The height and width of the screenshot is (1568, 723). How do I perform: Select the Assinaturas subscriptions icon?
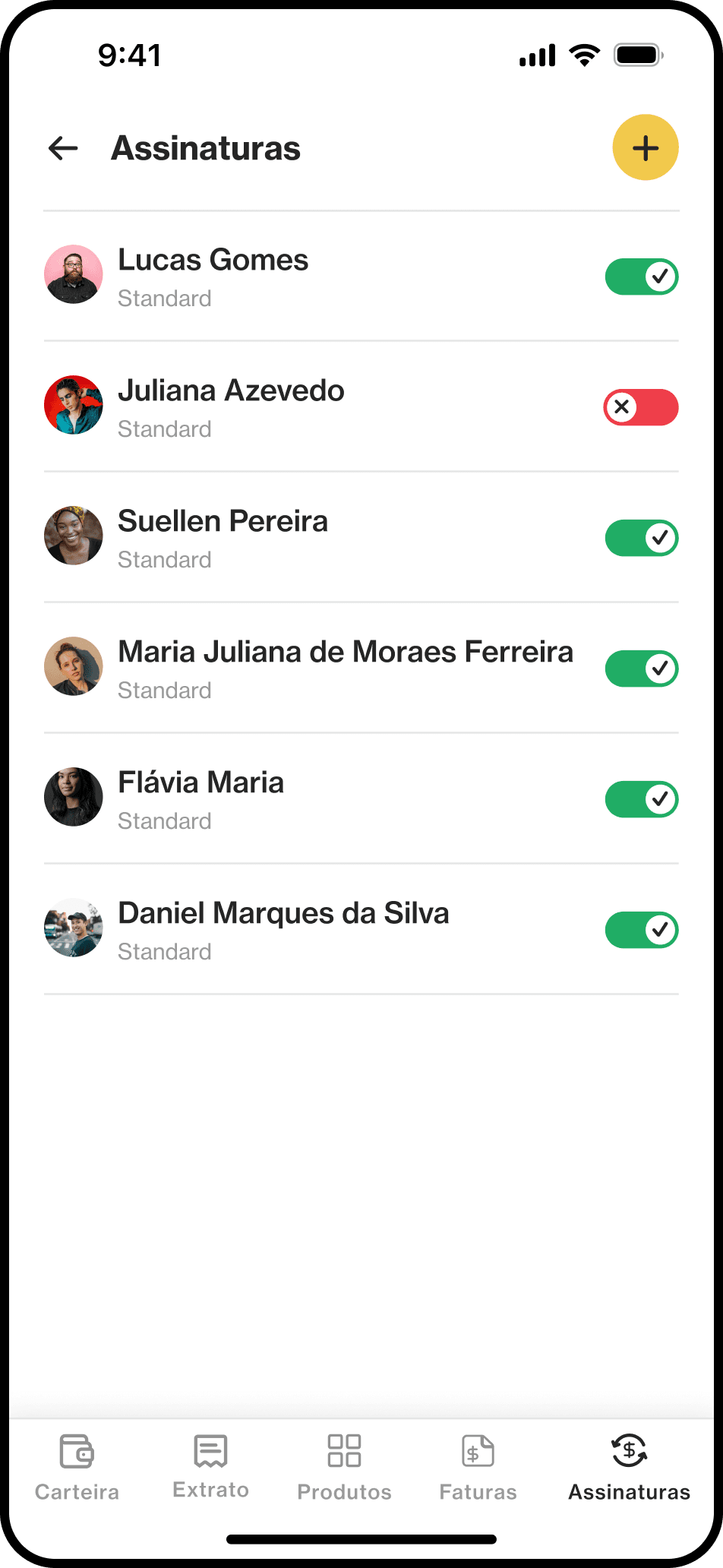[627, 1448]
